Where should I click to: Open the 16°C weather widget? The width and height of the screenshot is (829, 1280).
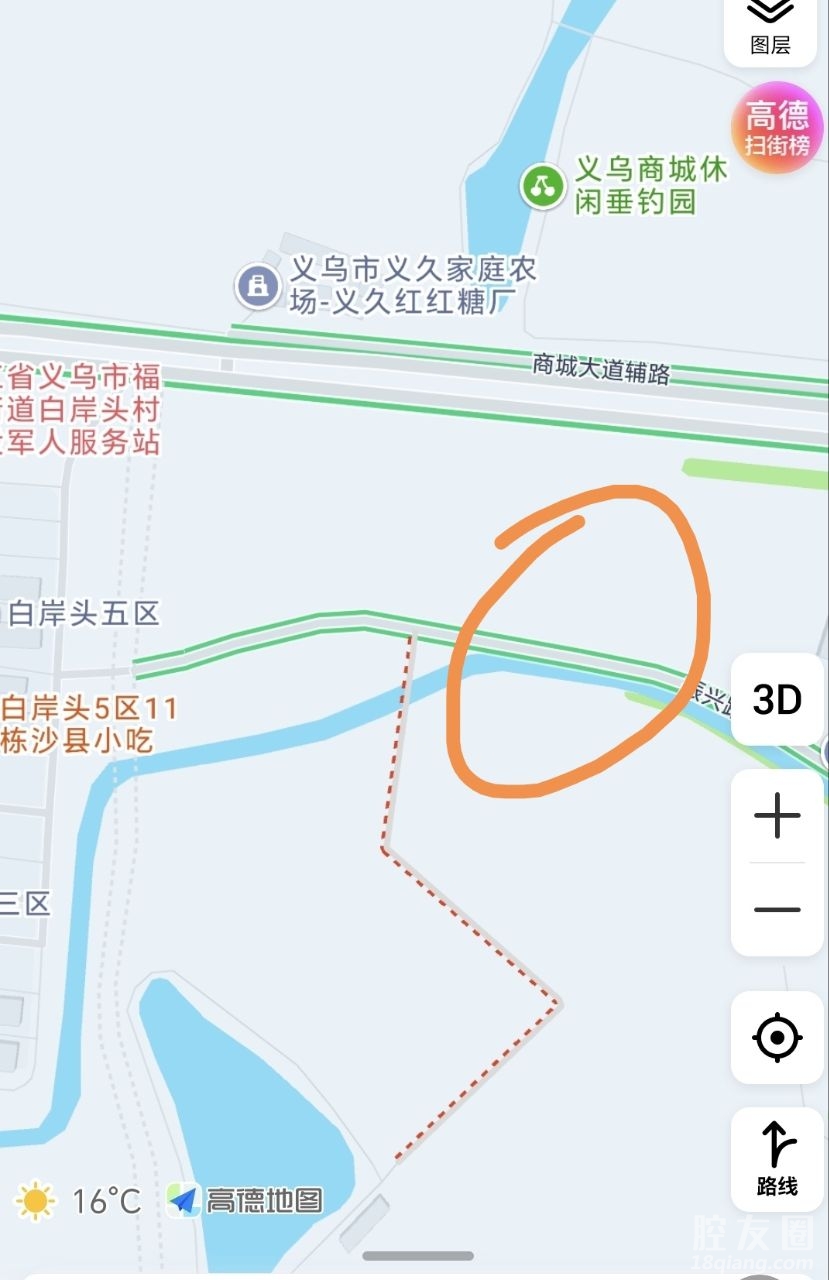(78, 1200)
